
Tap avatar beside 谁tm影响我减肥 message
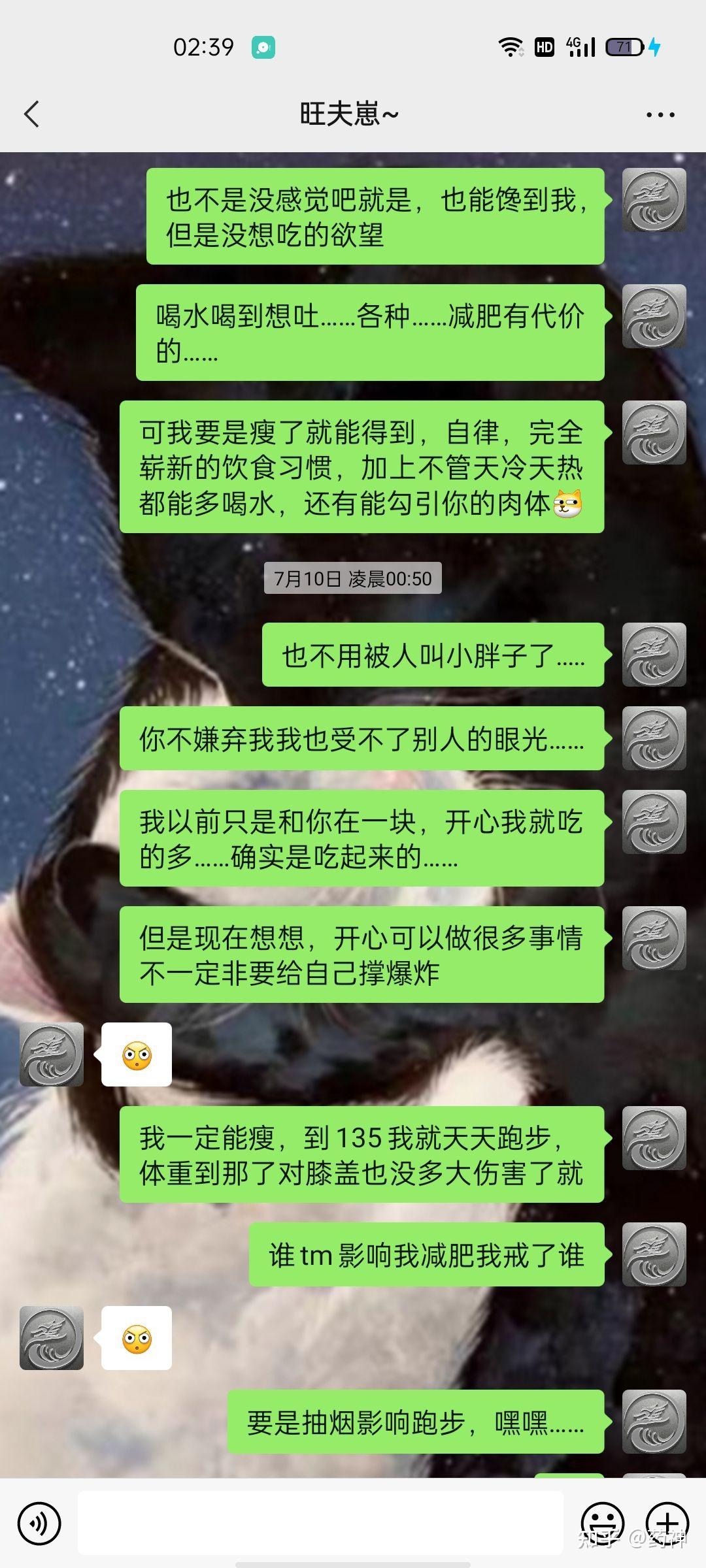tap(654, 1254)
